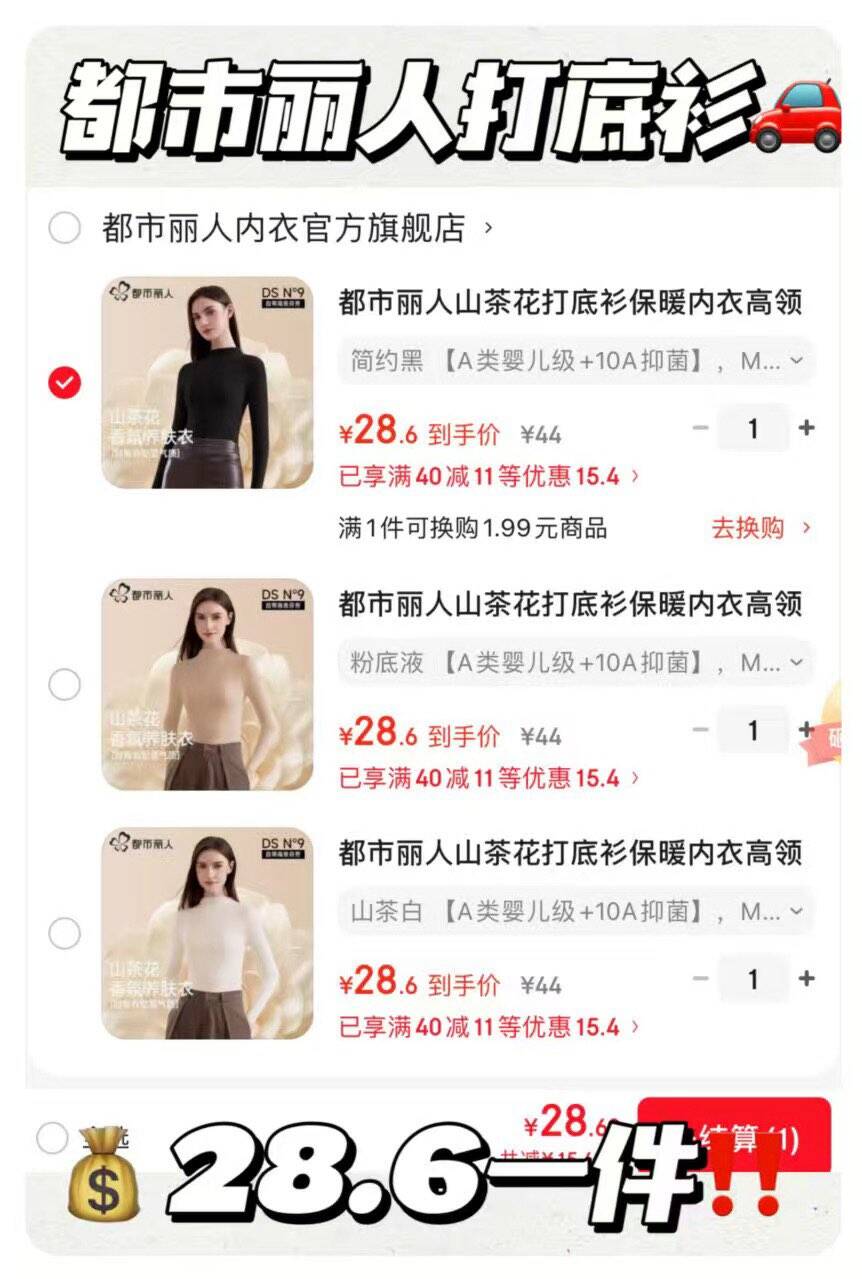Screen dimensions: 862x1279
Task: Increase 山茶白 item quantity using plus icon
Action: [x=806, y=978]
